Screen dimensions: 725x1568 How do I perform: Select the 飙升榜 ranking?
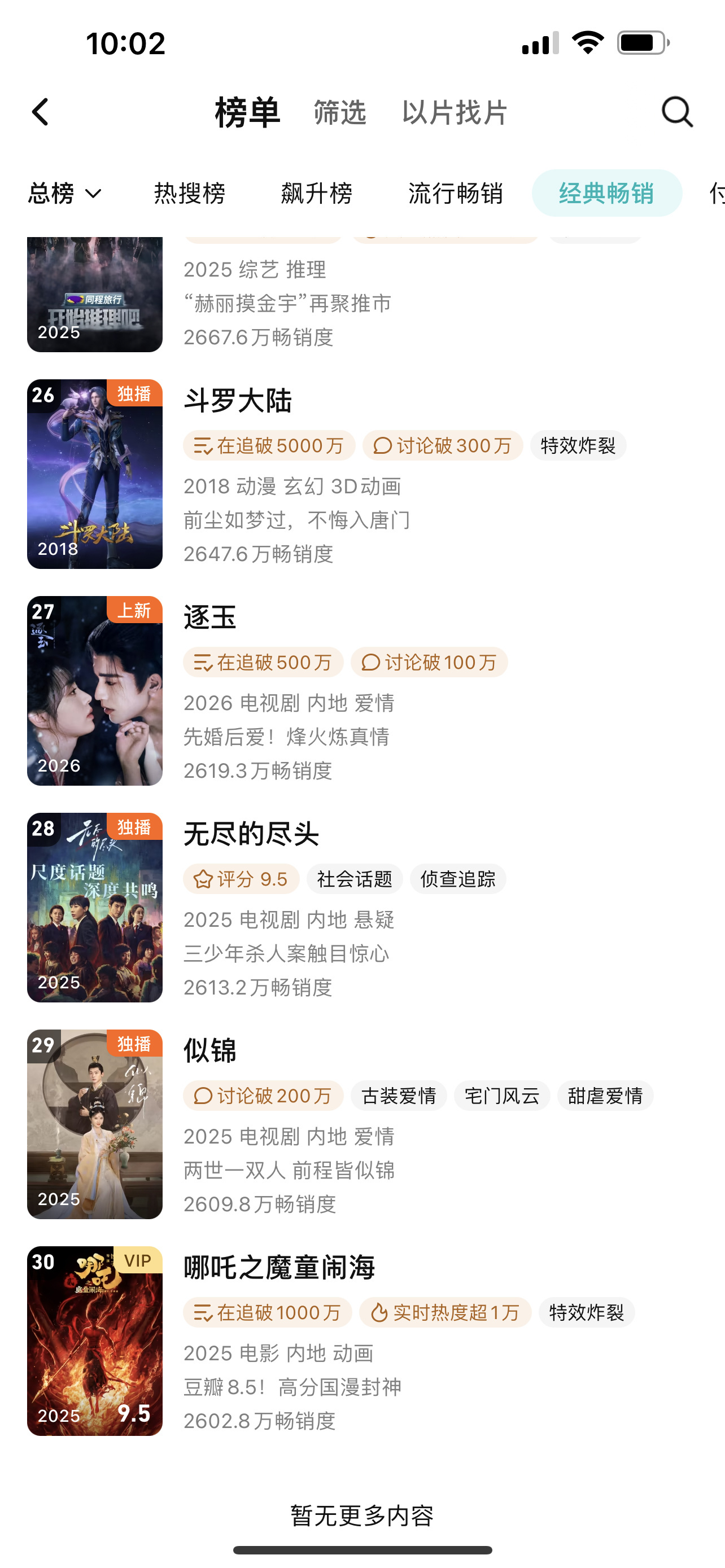point(317,194)
